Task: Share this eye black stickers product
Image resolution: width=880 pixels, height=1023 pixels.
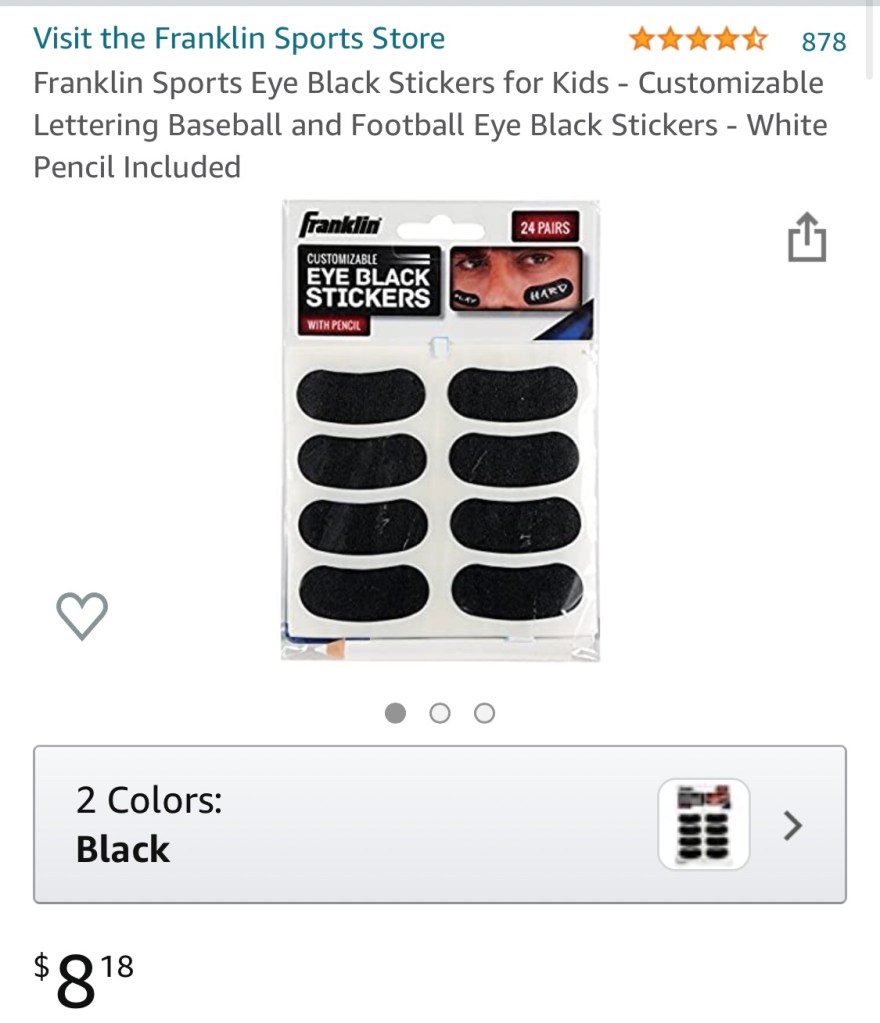Action: 806,239
